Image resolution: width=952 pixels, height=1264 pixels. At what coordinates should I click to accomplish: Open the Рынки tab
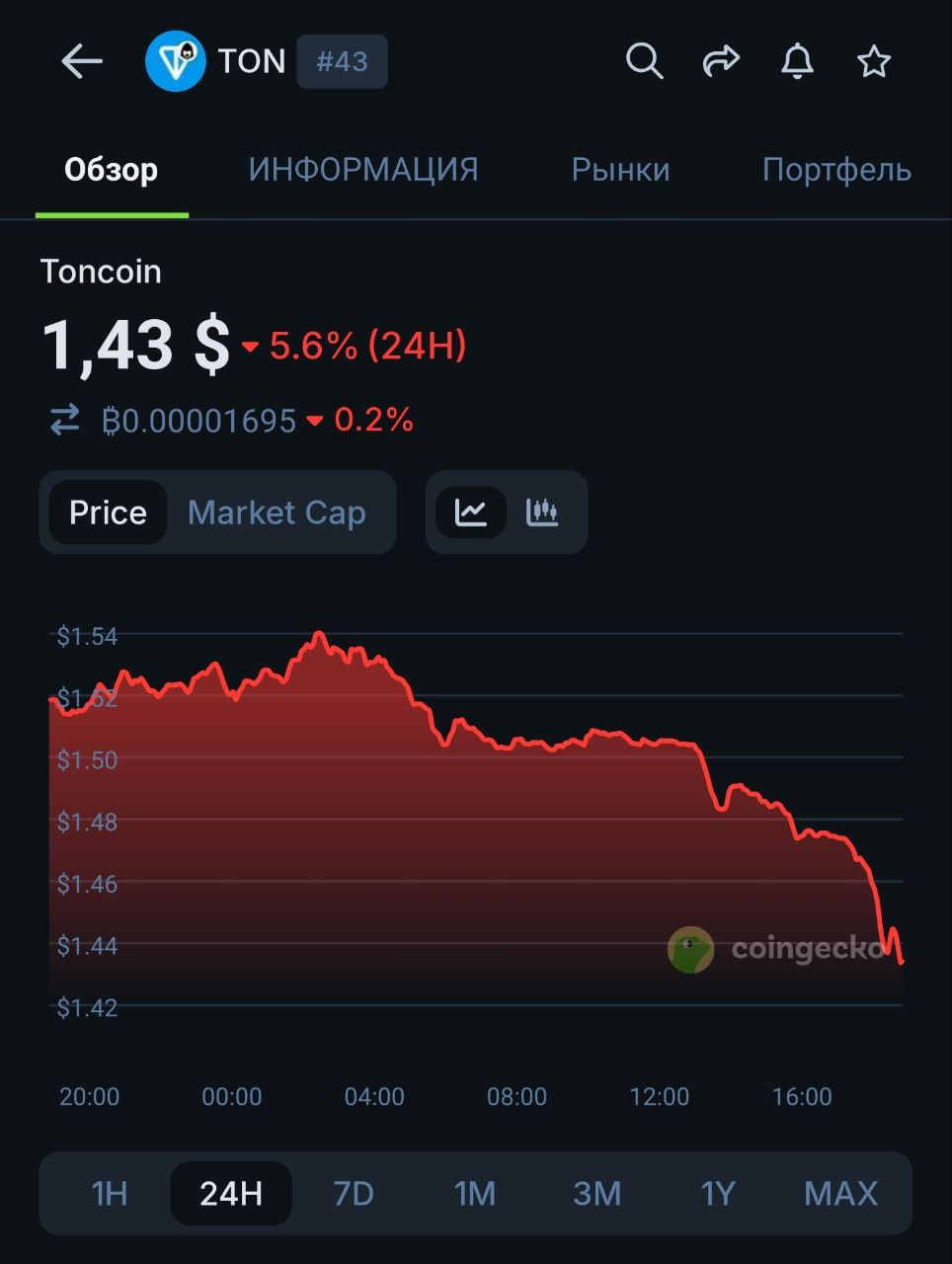pos(620,170)
